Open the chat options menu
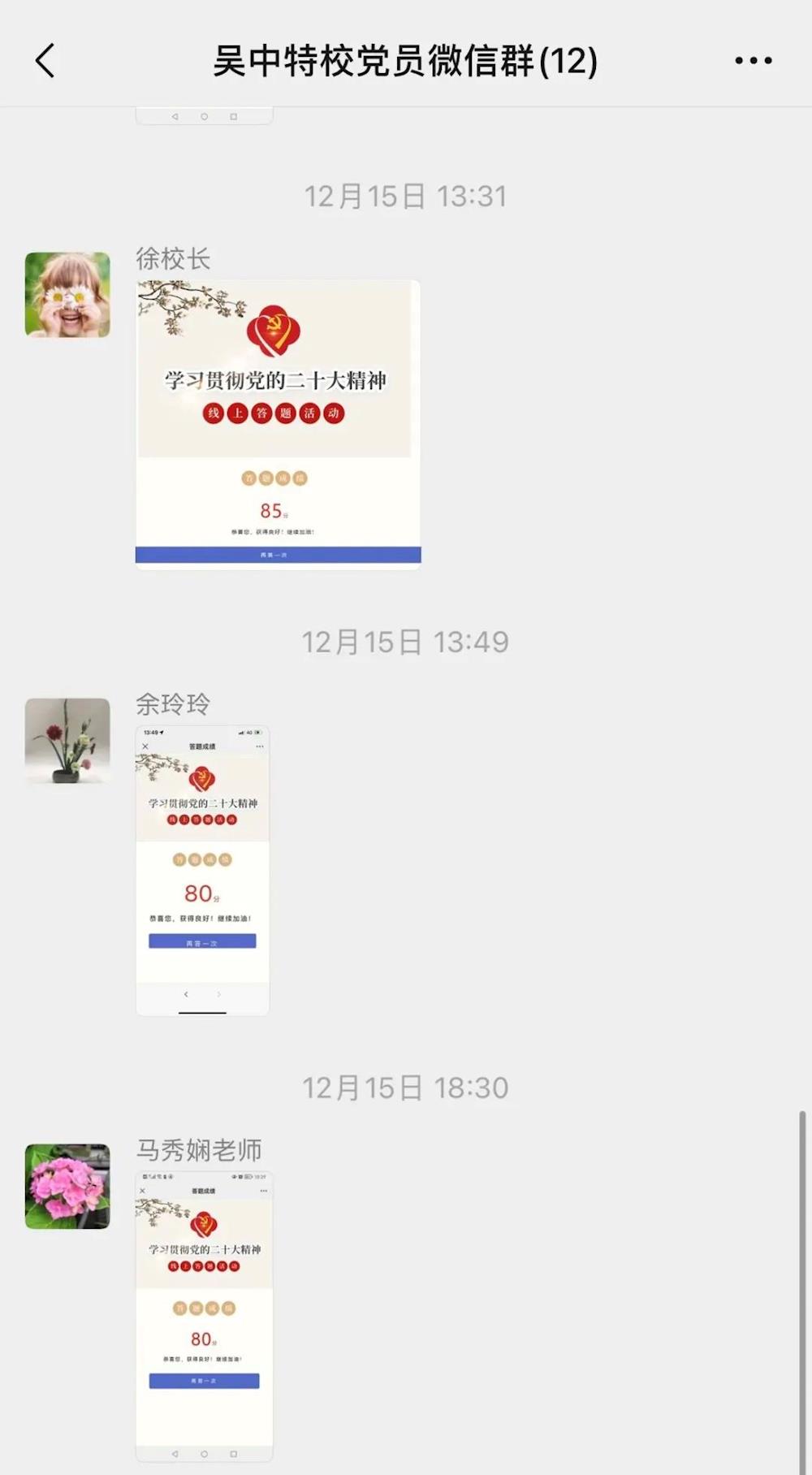Image resolution: width=812 pixels, height=1475 pixels. 753,61
